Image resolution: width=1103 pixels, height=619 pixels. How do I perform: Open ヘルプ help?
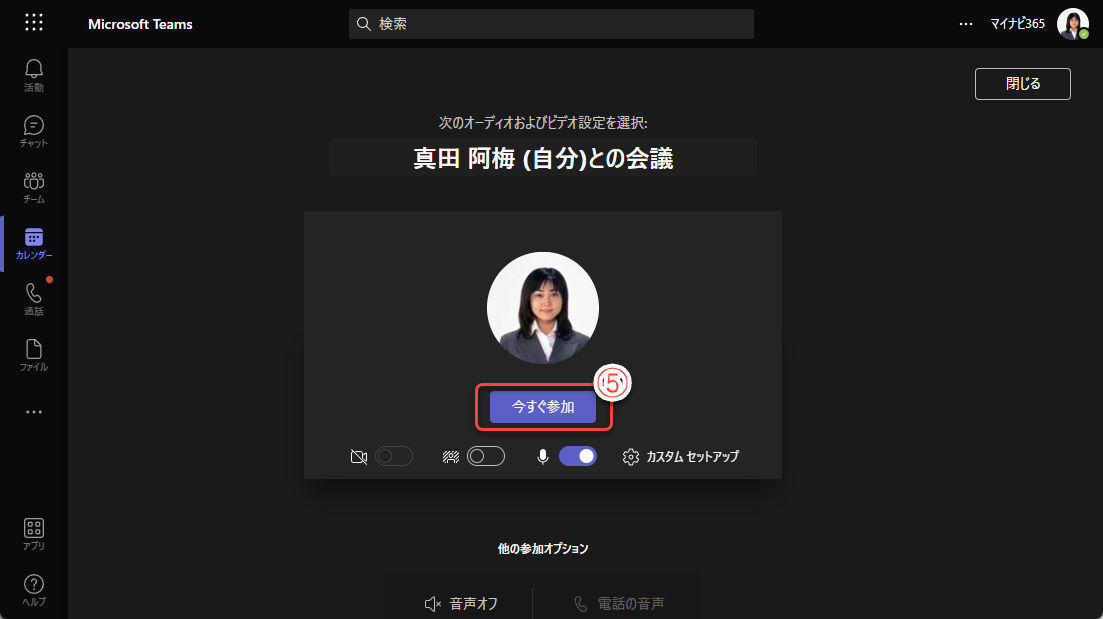tap(34, 590)
